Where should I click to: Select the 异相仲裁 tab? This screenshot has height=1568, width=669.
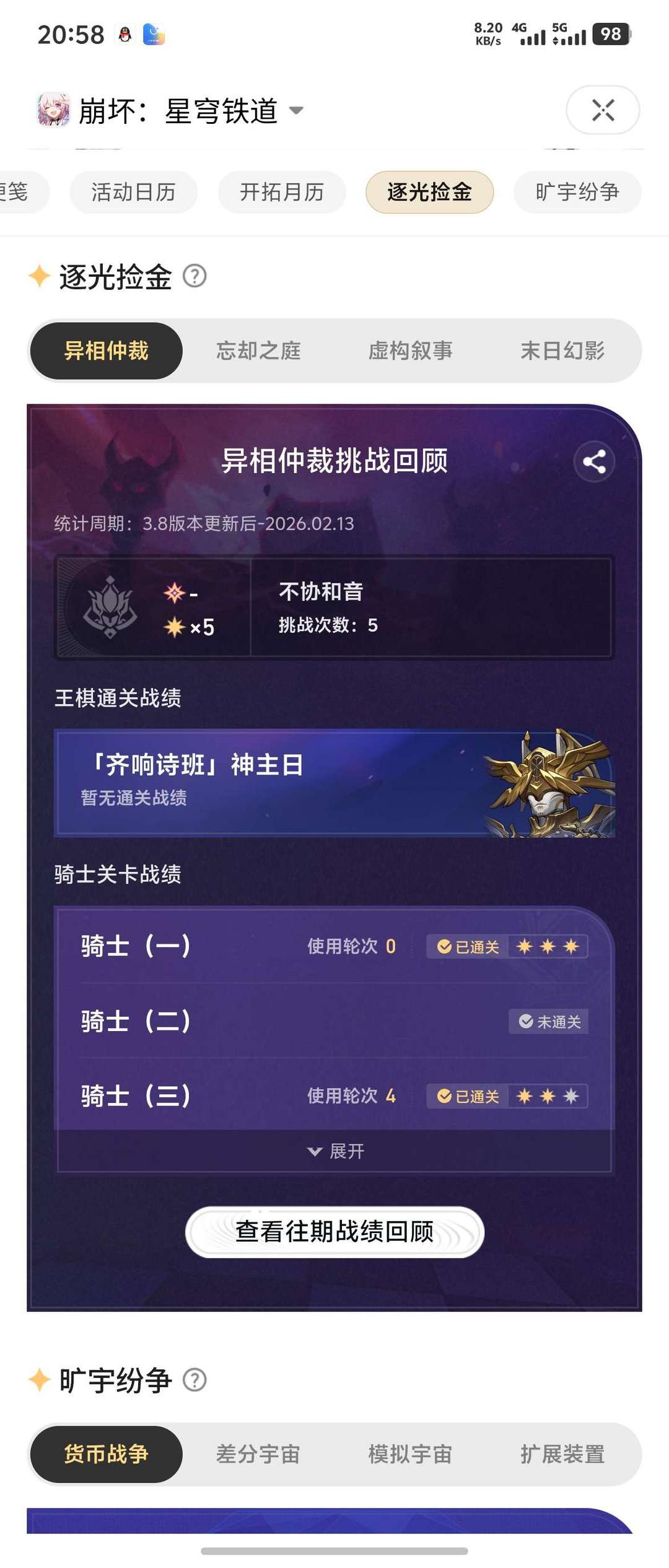coord(107,351)
